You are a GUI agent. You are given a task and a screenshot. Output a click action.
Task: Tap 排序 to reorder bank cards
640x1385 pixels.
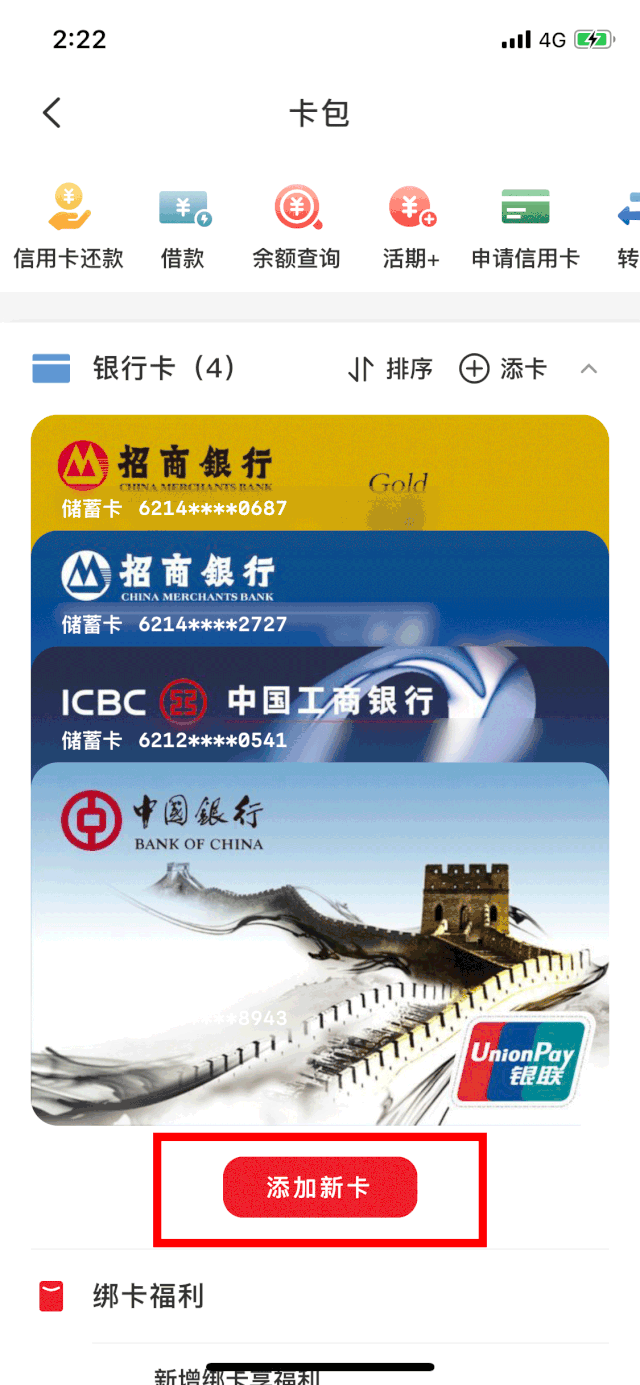click(390, 369)
